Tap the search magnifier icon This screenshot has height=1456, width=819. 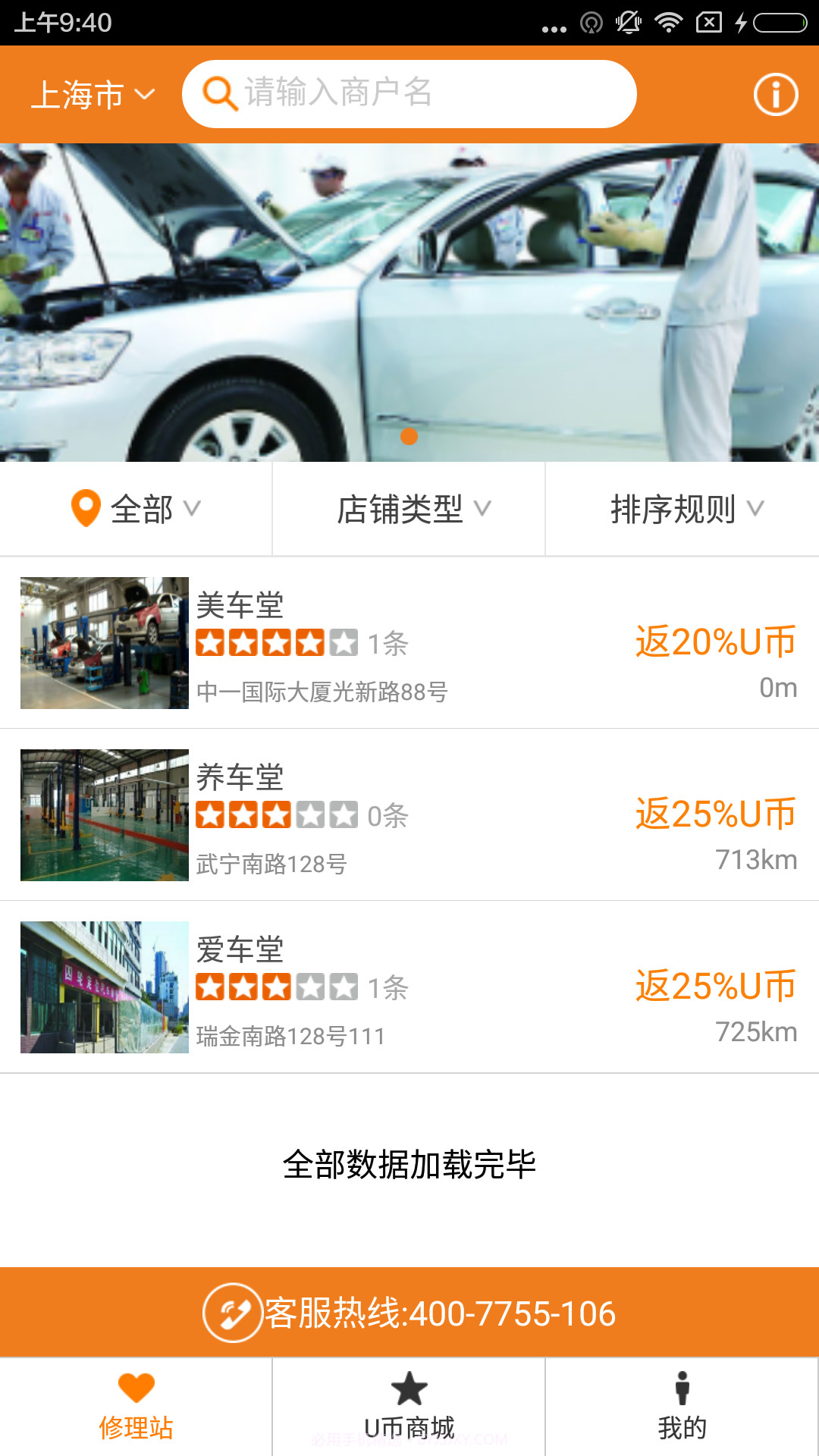pyautogui.click(x=219, y=93)
